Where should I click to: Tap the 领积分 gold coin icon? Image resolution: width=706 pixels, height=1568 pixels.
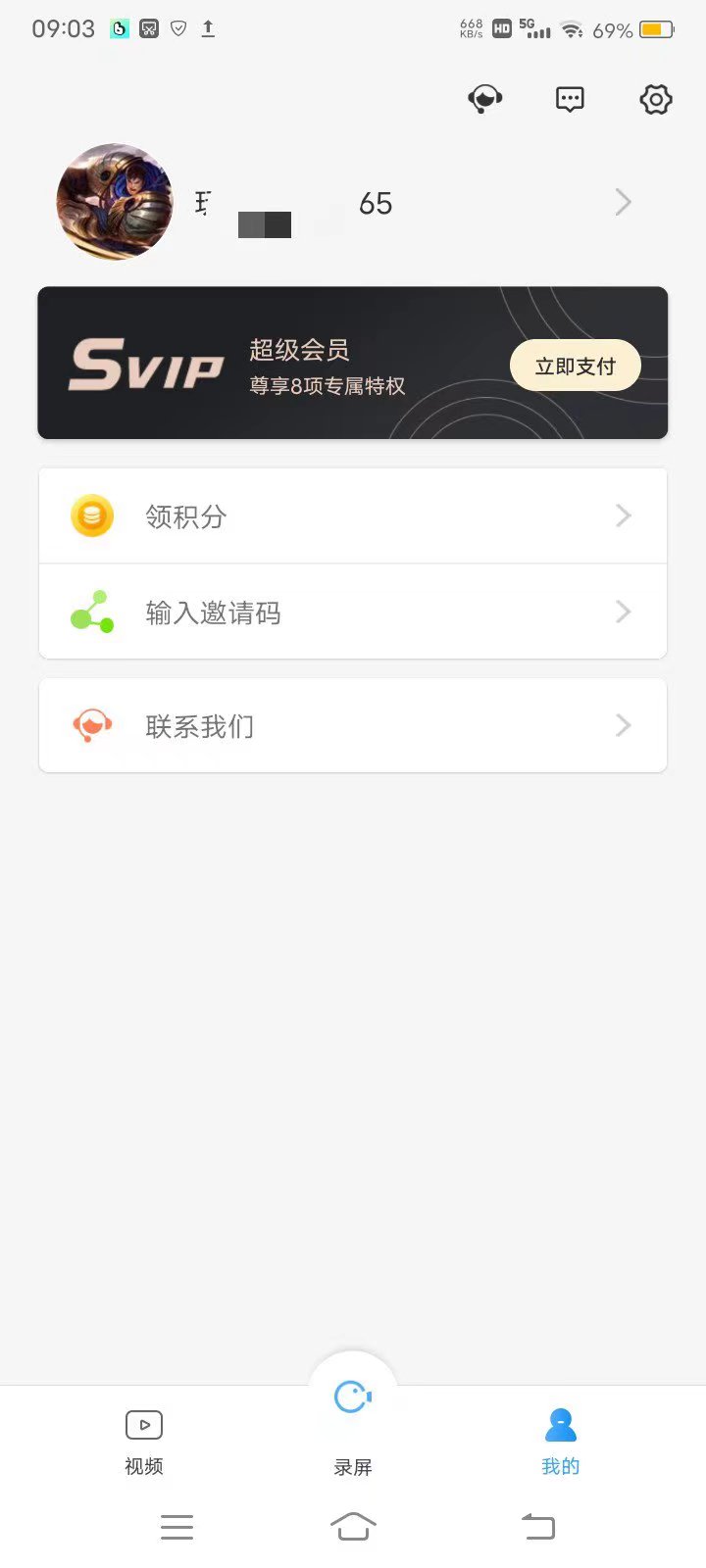coord(91,515)
